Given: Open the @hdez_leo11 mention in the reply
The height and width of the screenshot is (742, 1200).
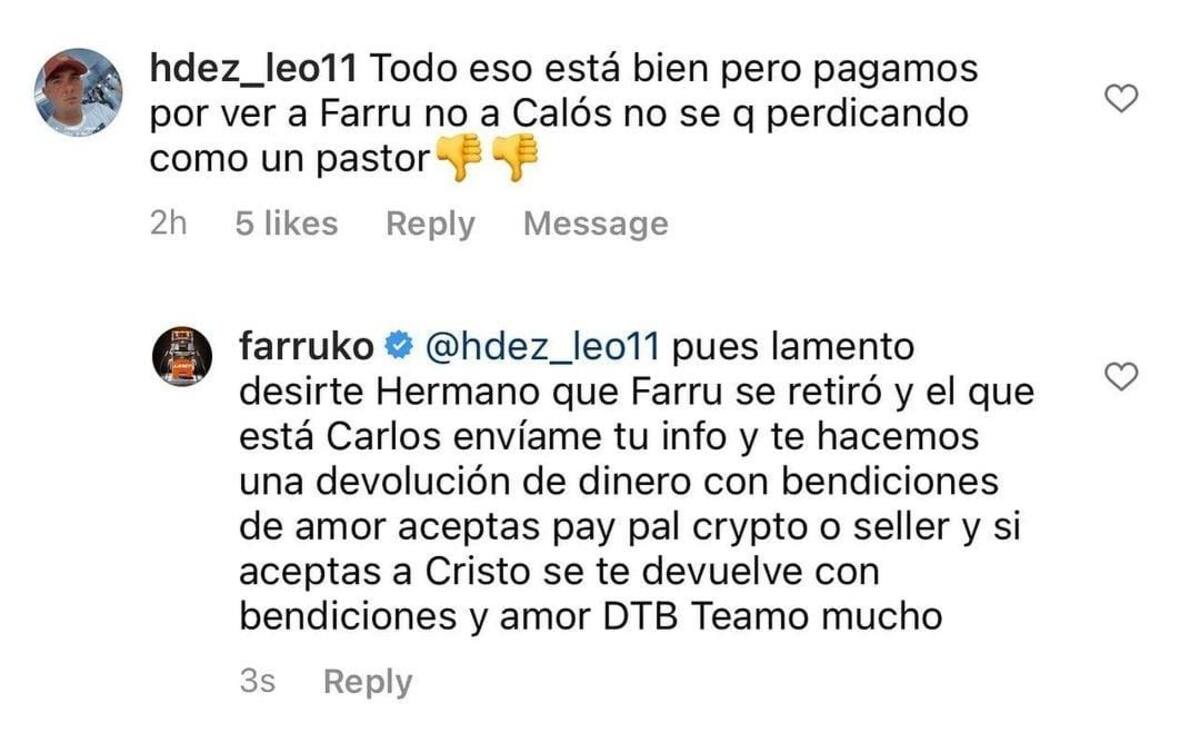Looking at the screenshot, I should point(542,347).
